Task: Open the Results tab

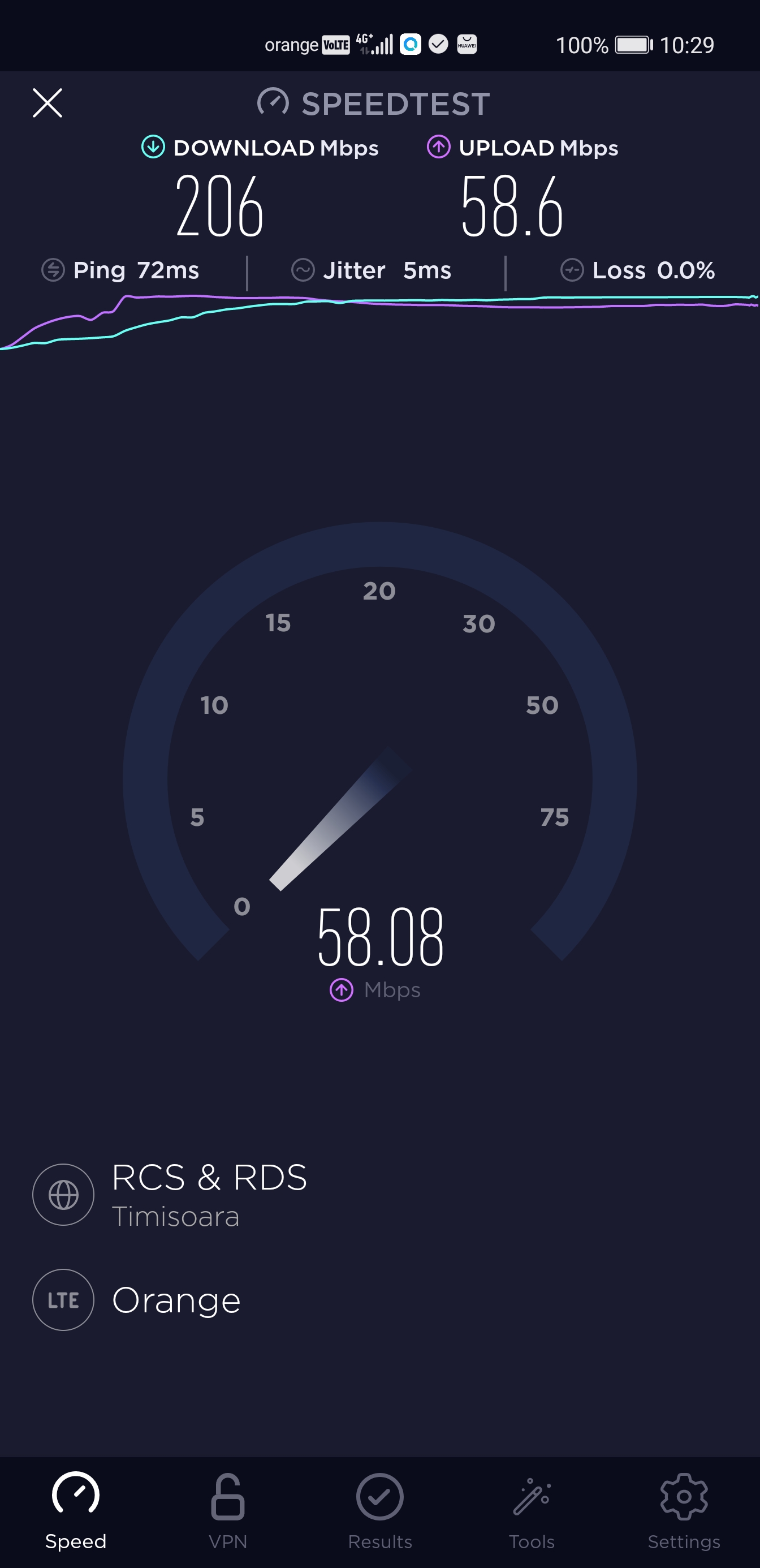Action: [x=379, y=1511]
